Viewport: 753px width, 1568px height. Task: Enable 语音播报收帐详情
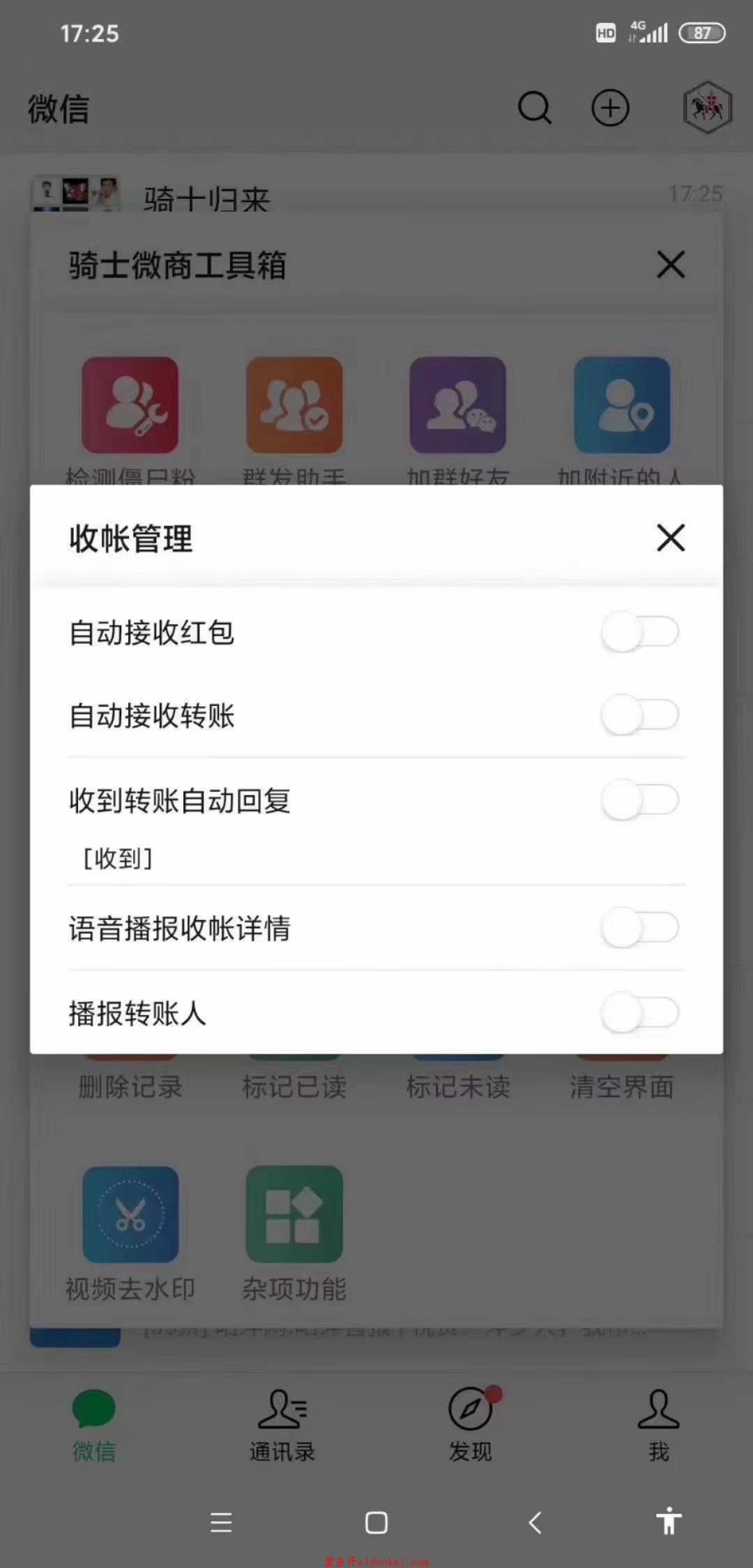point(640,928)
